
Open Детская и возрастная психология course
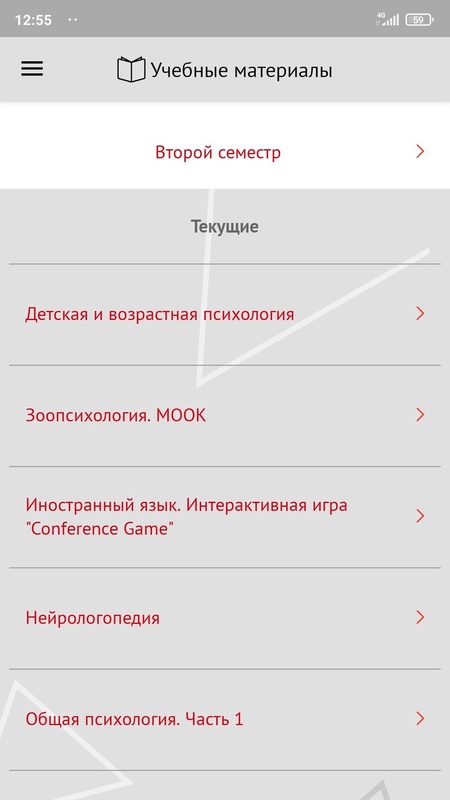[x=225, y=314]
